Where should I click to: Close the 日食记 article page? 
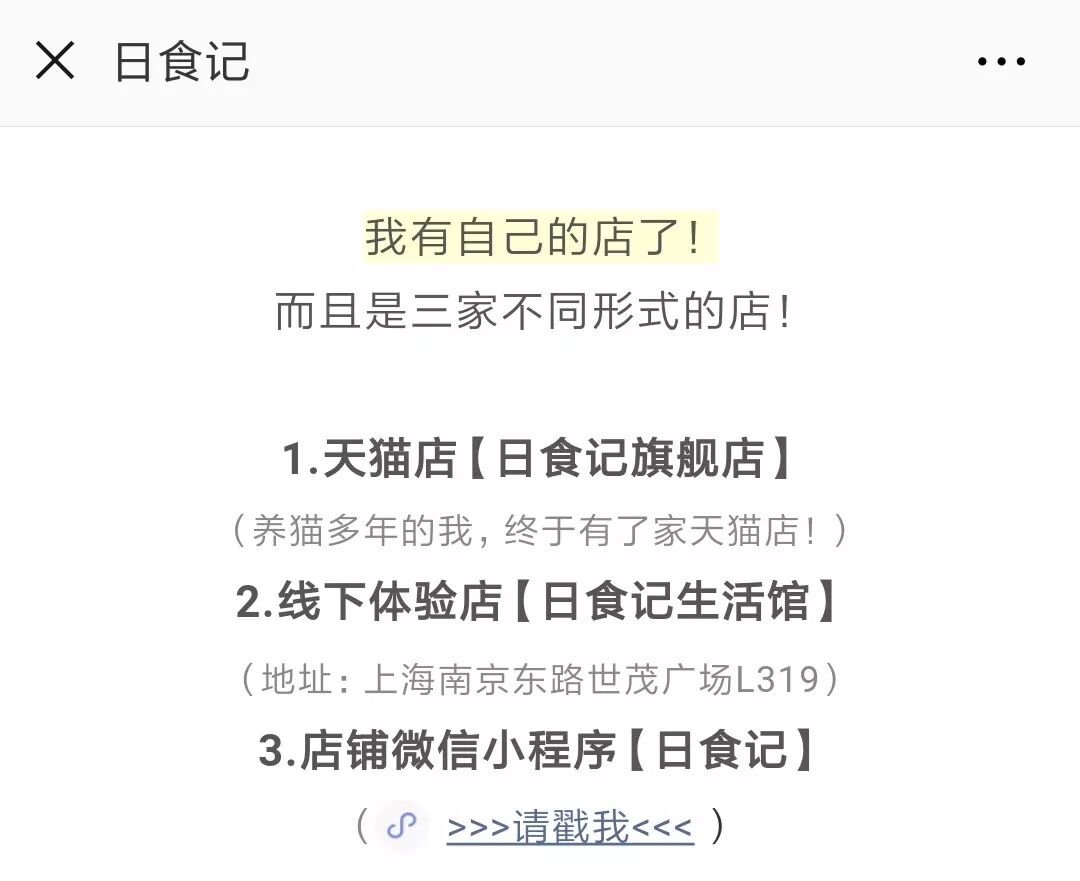pyautogui.click(x=55, y=62)
